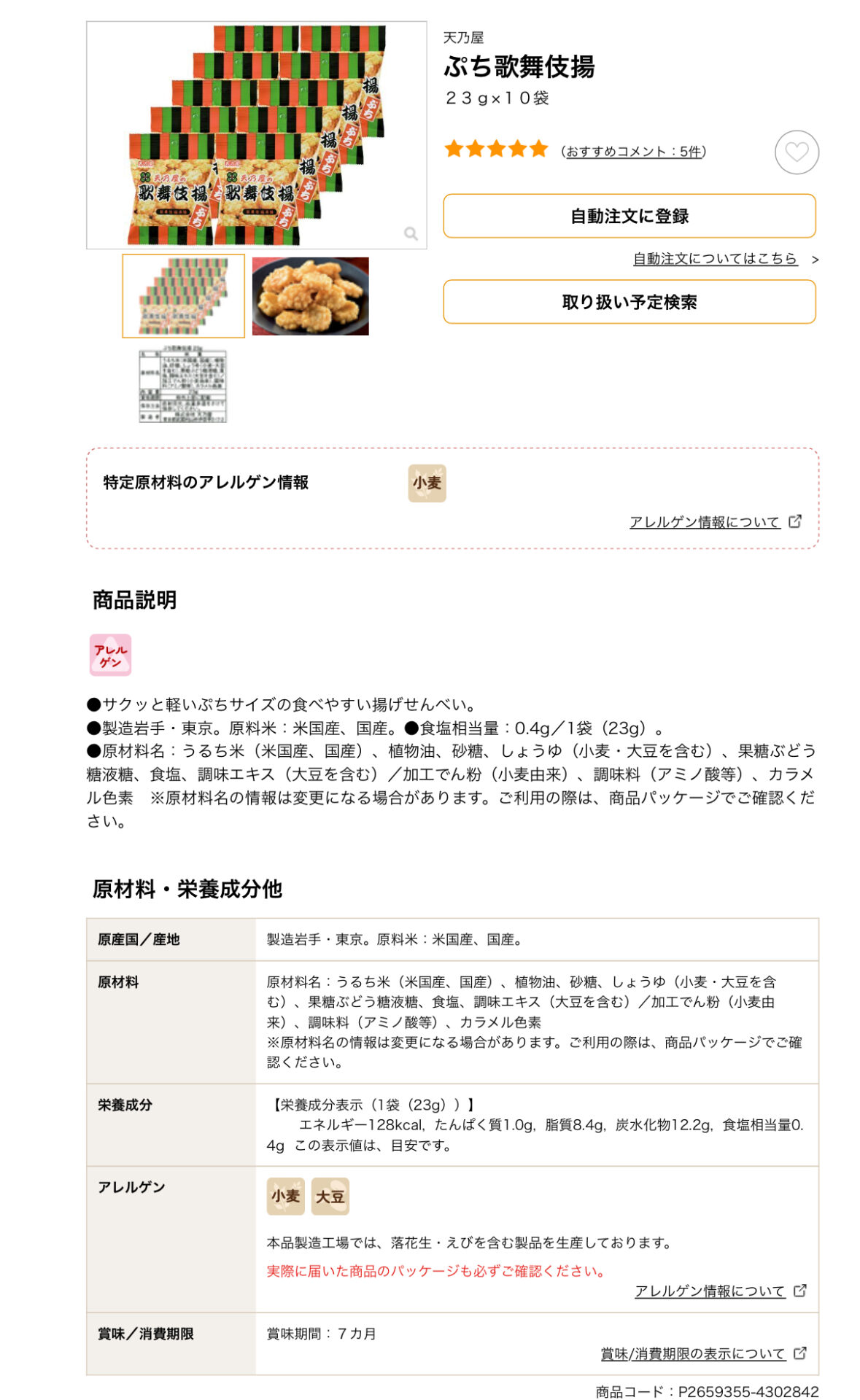Tap 自動注文に登録 button
Viewport: 860px width, 1400px height.
coord(629,216)
